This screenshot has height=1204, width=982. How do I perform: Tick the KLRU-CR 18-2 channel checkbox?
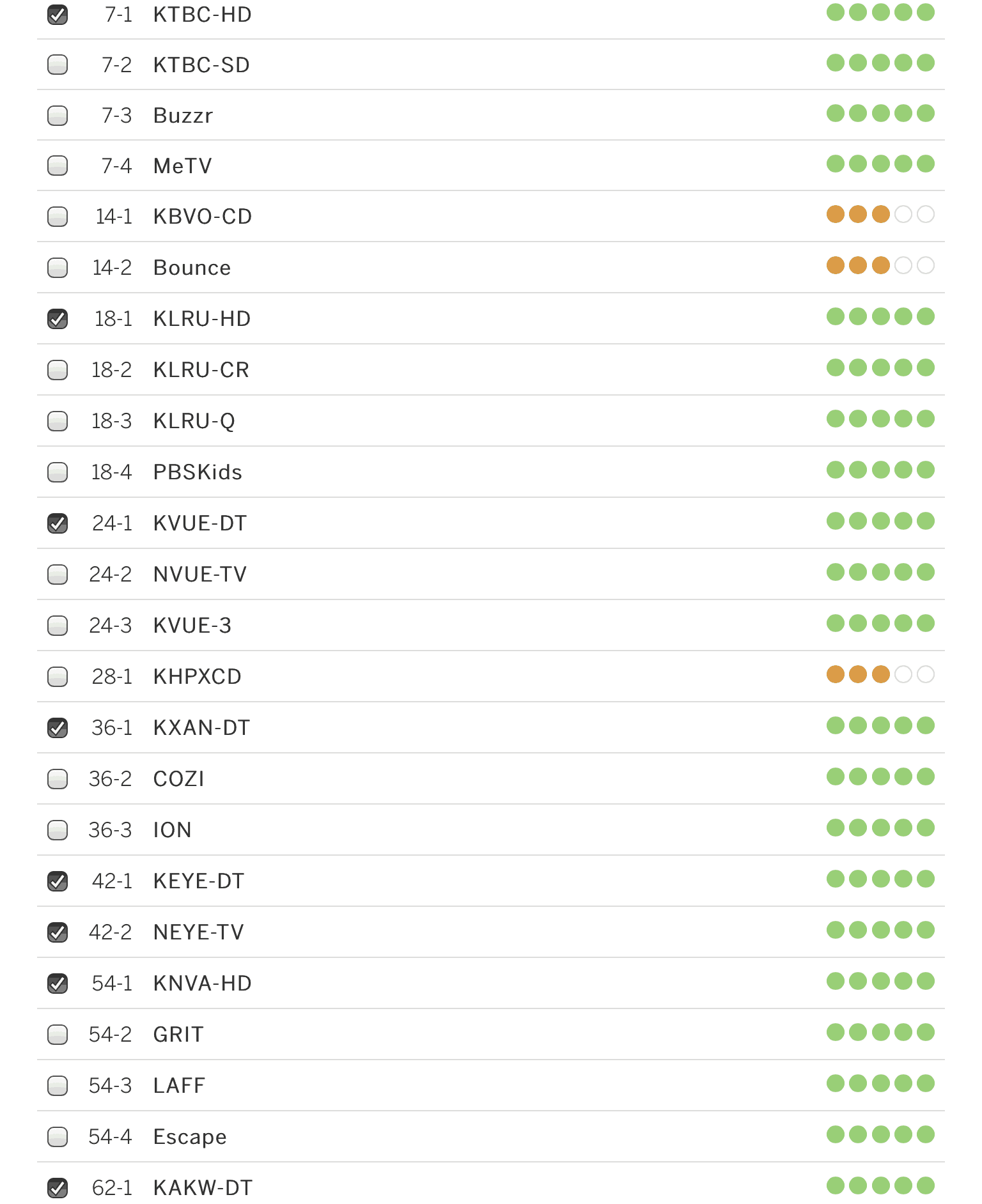tap(58, 370)
